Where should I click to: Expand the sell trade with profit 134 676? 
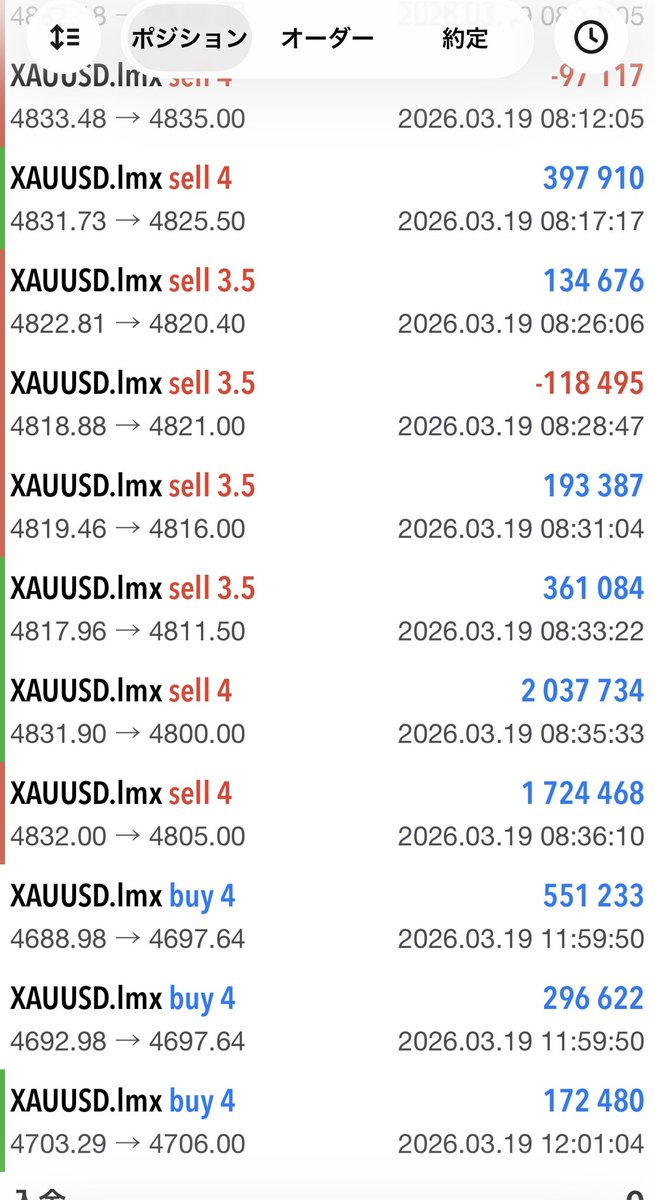click(x=327, y=302)
